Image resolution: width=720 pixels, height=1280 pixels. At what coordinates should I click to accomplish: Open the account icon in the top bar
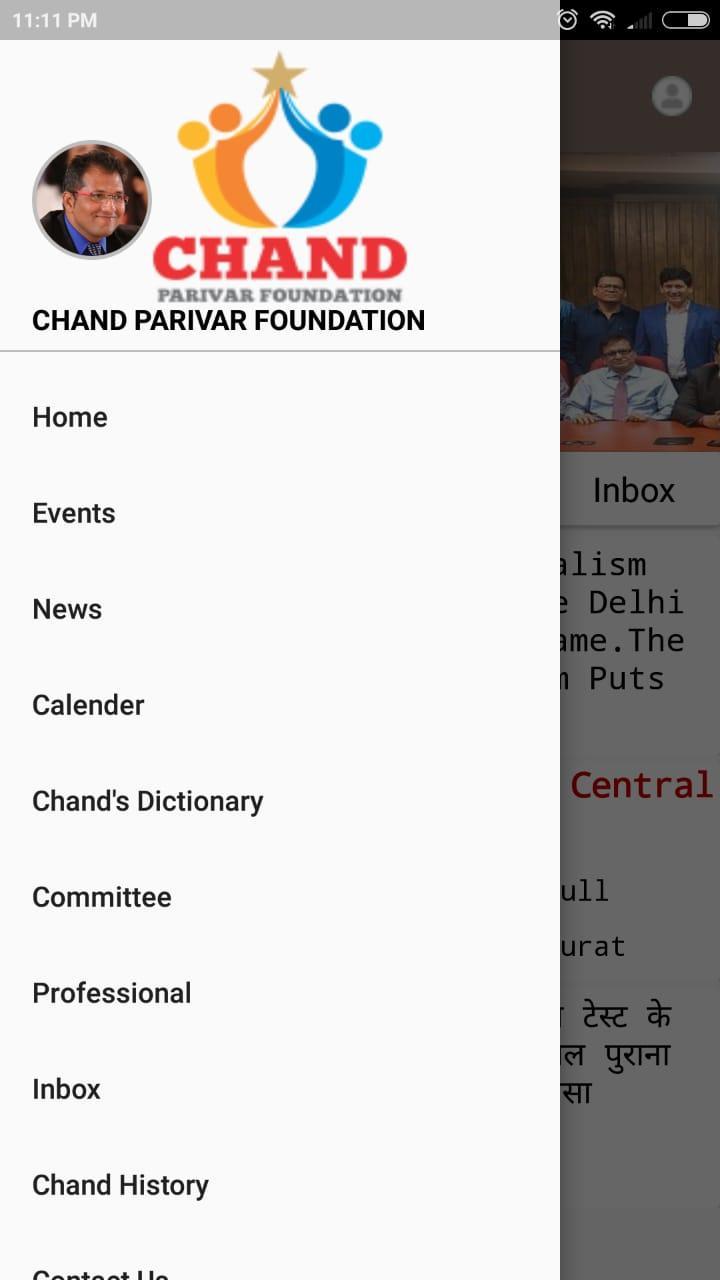(x=672, y=96)
